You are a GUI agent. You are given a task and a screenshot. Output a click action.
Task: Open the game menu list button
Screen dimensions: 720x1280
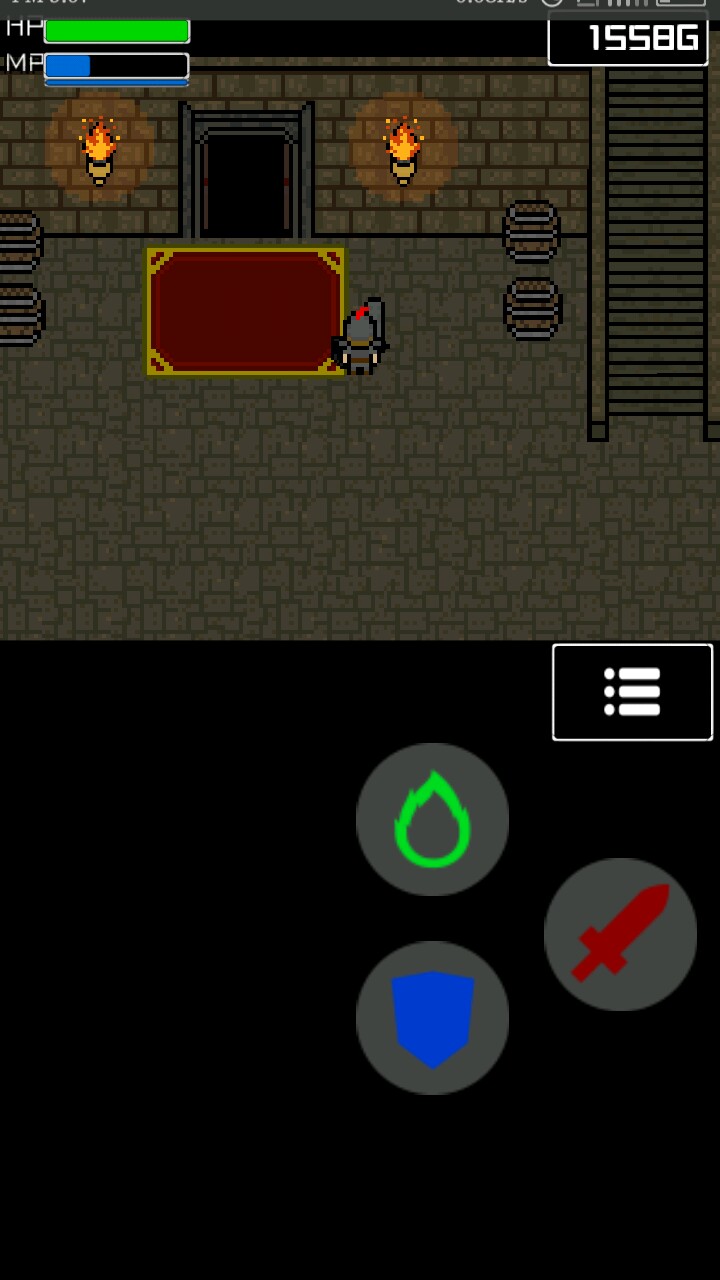[632, 692]
